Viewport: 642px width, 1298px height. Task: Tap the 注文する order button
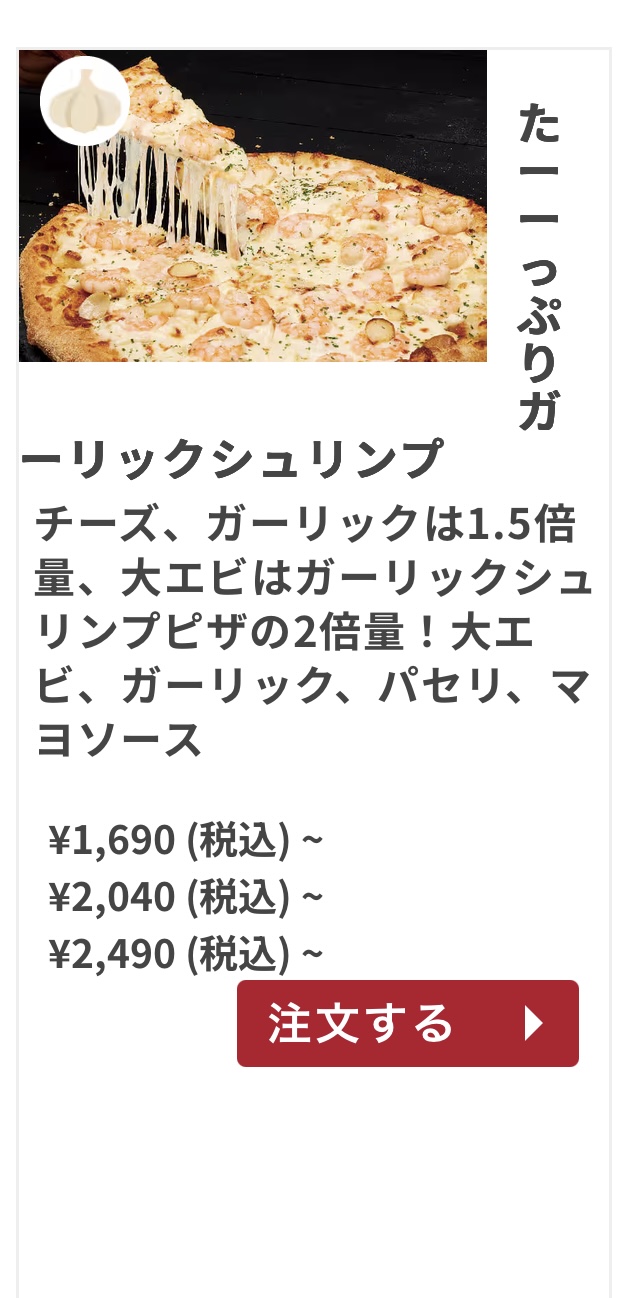coord(408,1023)
